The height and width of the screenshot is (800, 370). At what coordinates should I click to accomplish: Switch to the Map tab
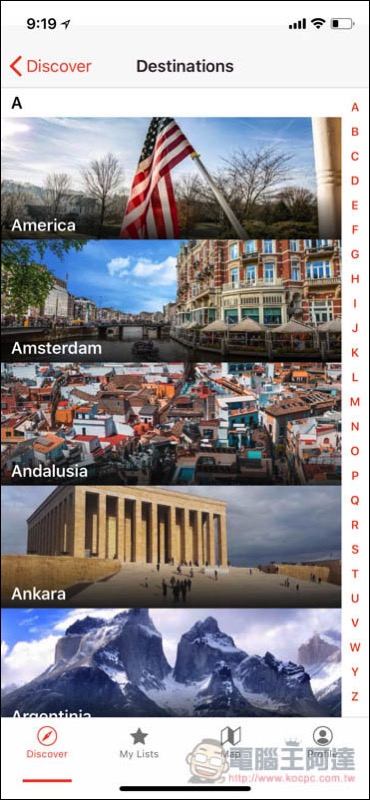pyautogui.click(x=231, y=742)
